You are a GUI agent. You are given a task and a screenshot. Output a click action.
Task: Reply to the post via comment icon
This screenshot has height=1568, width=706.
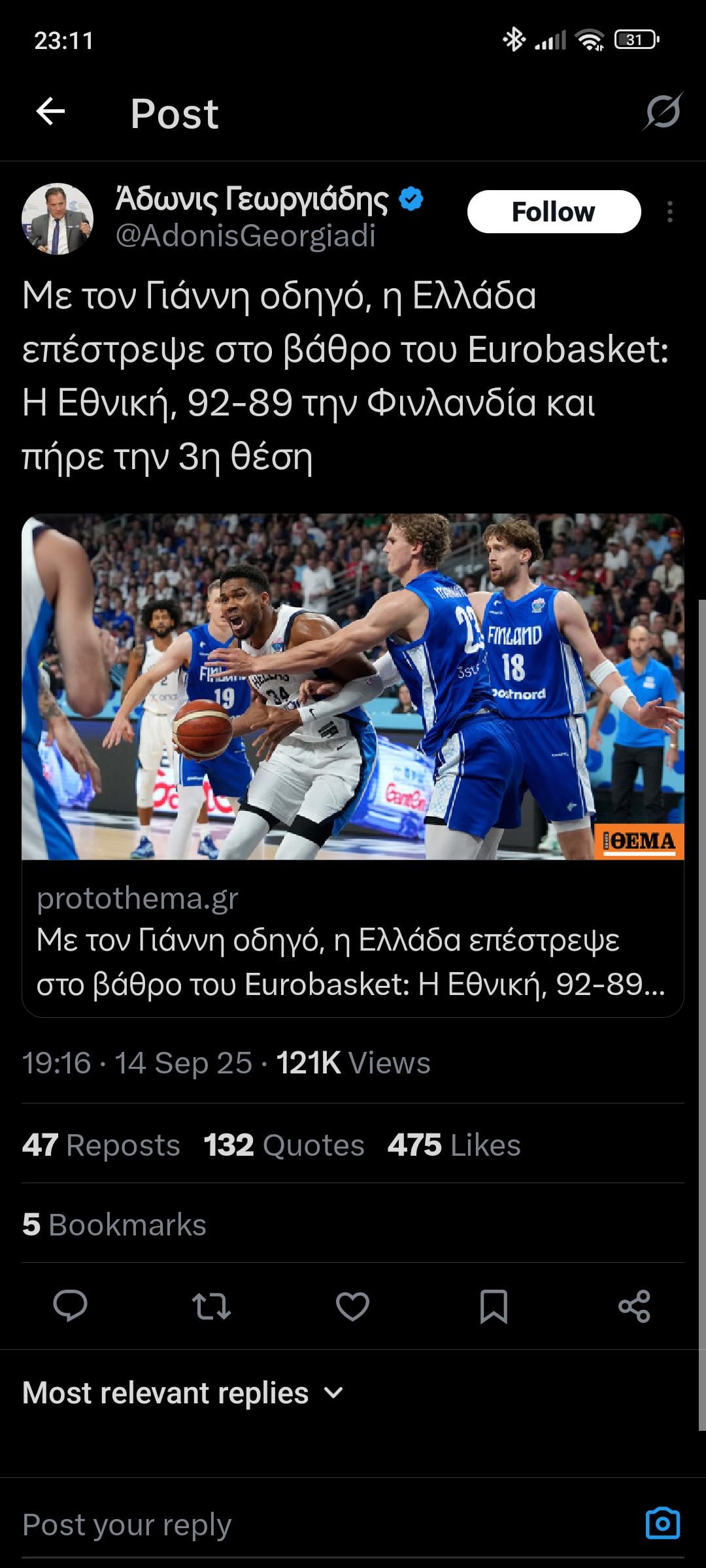[70, 1307]
